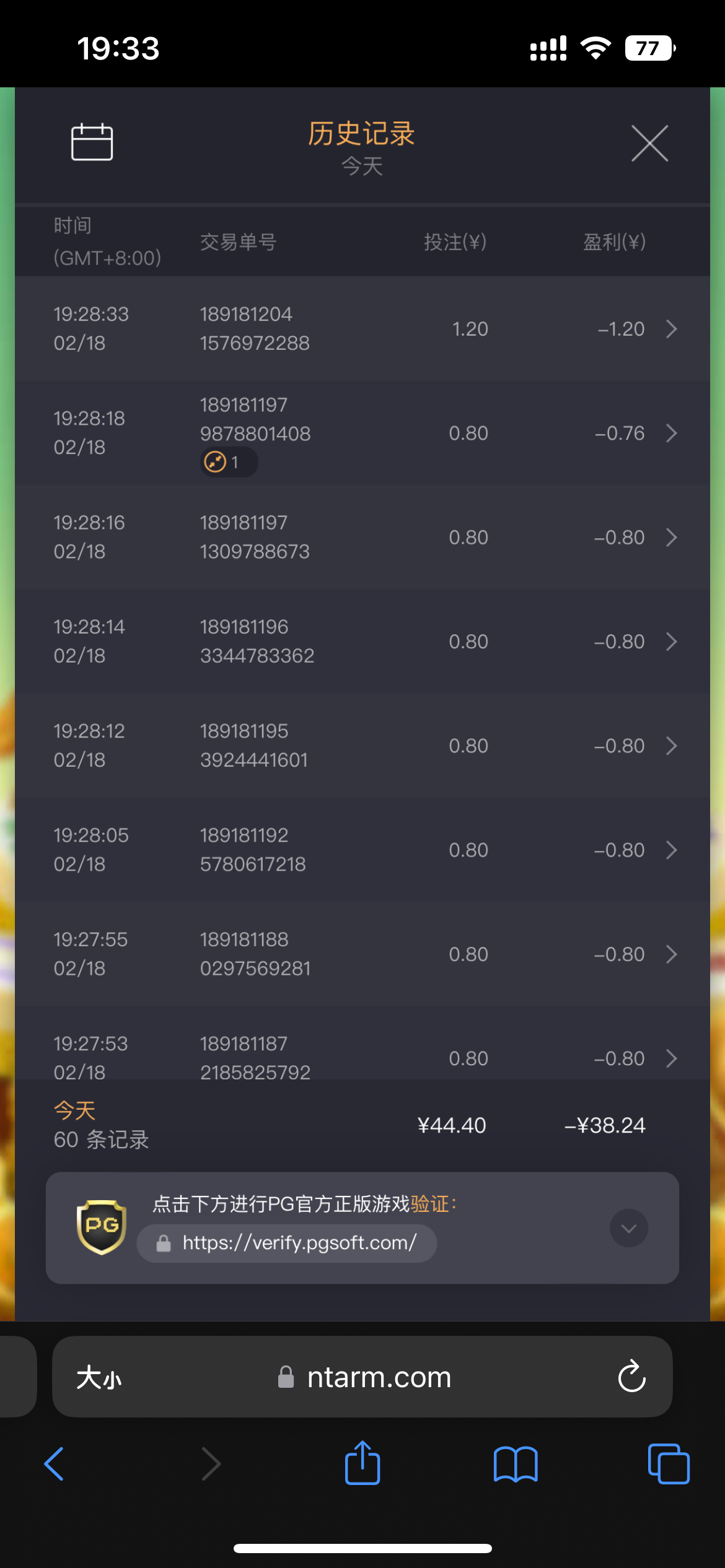Close the history records panel
The image size is (725, 1568).
tap(649, 143)
